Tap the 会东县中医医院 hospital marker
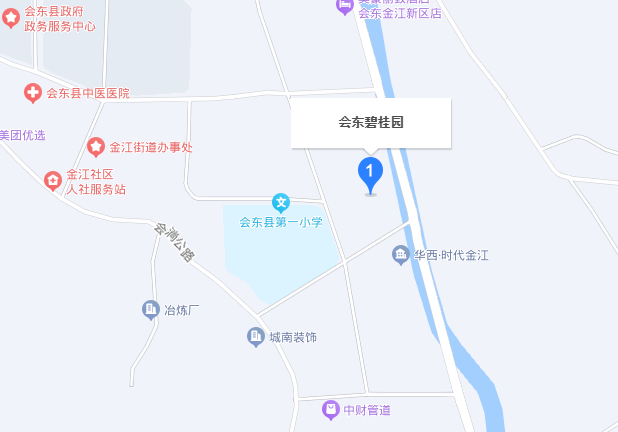618x432 pixels. point(33,93)
